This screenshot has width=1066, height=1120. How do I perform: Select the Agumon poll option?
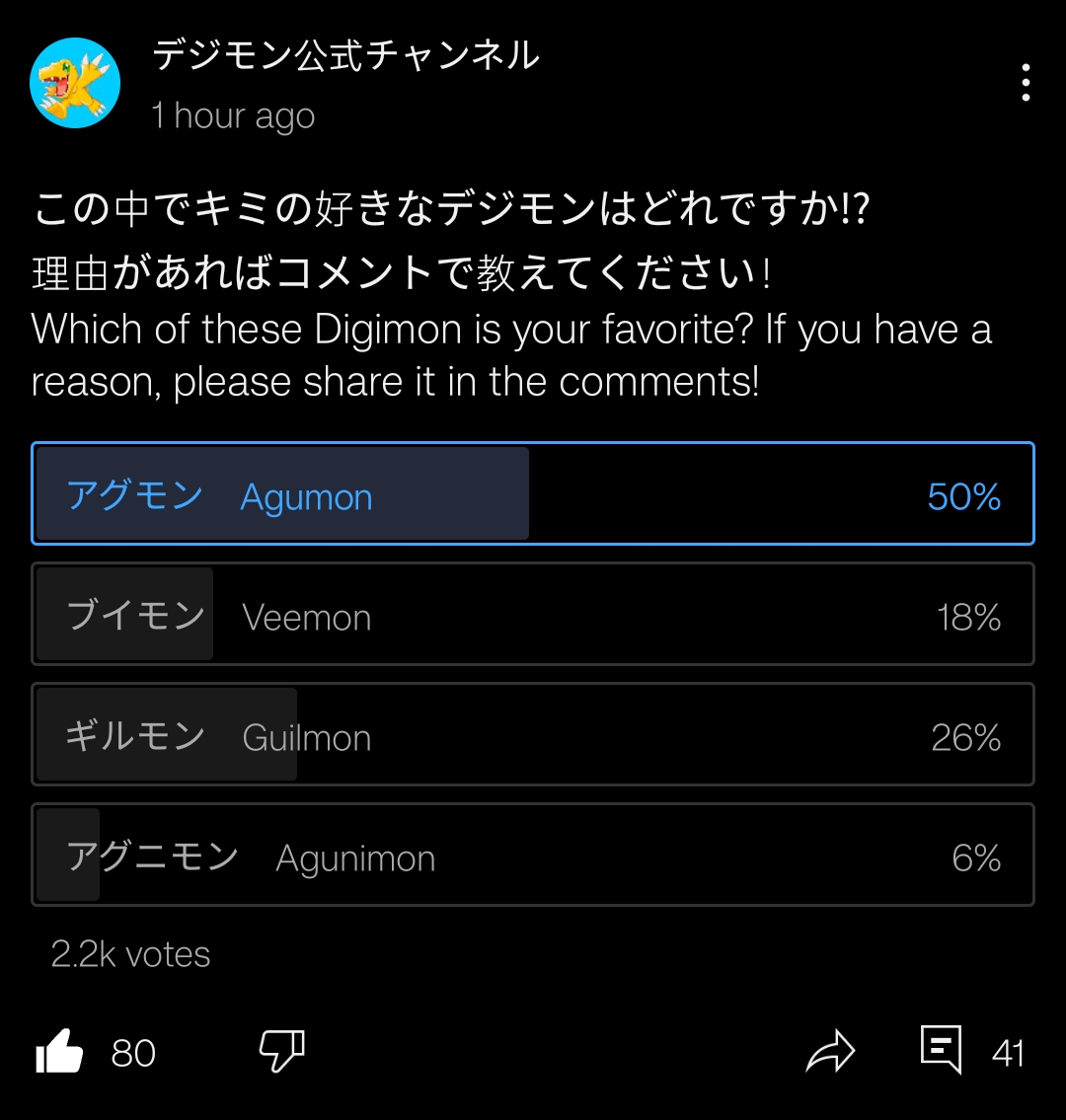coord(533,494)
